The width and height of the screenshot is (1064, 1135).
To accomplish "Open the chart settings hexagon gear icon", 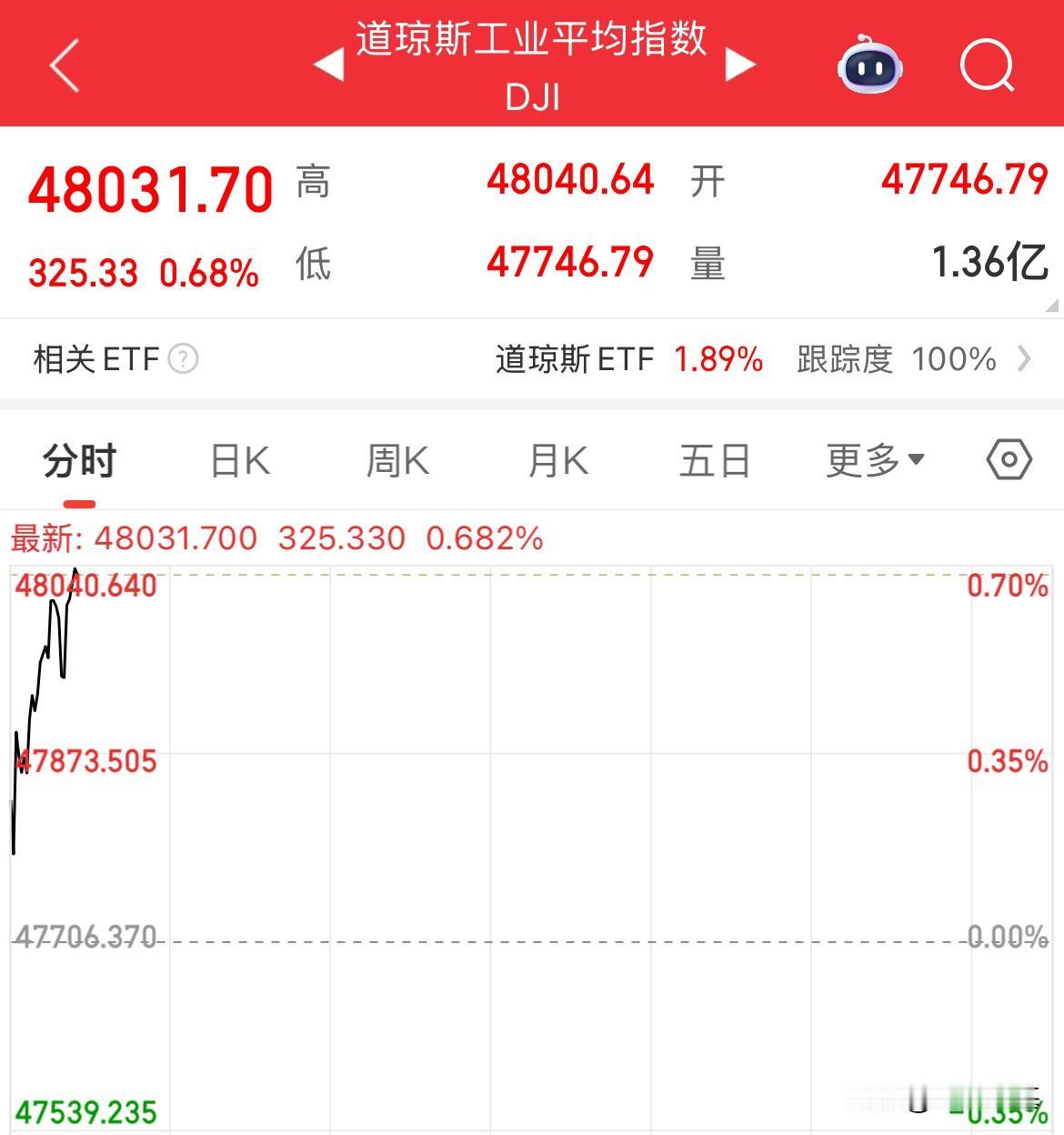I will tap(1008, 460).
